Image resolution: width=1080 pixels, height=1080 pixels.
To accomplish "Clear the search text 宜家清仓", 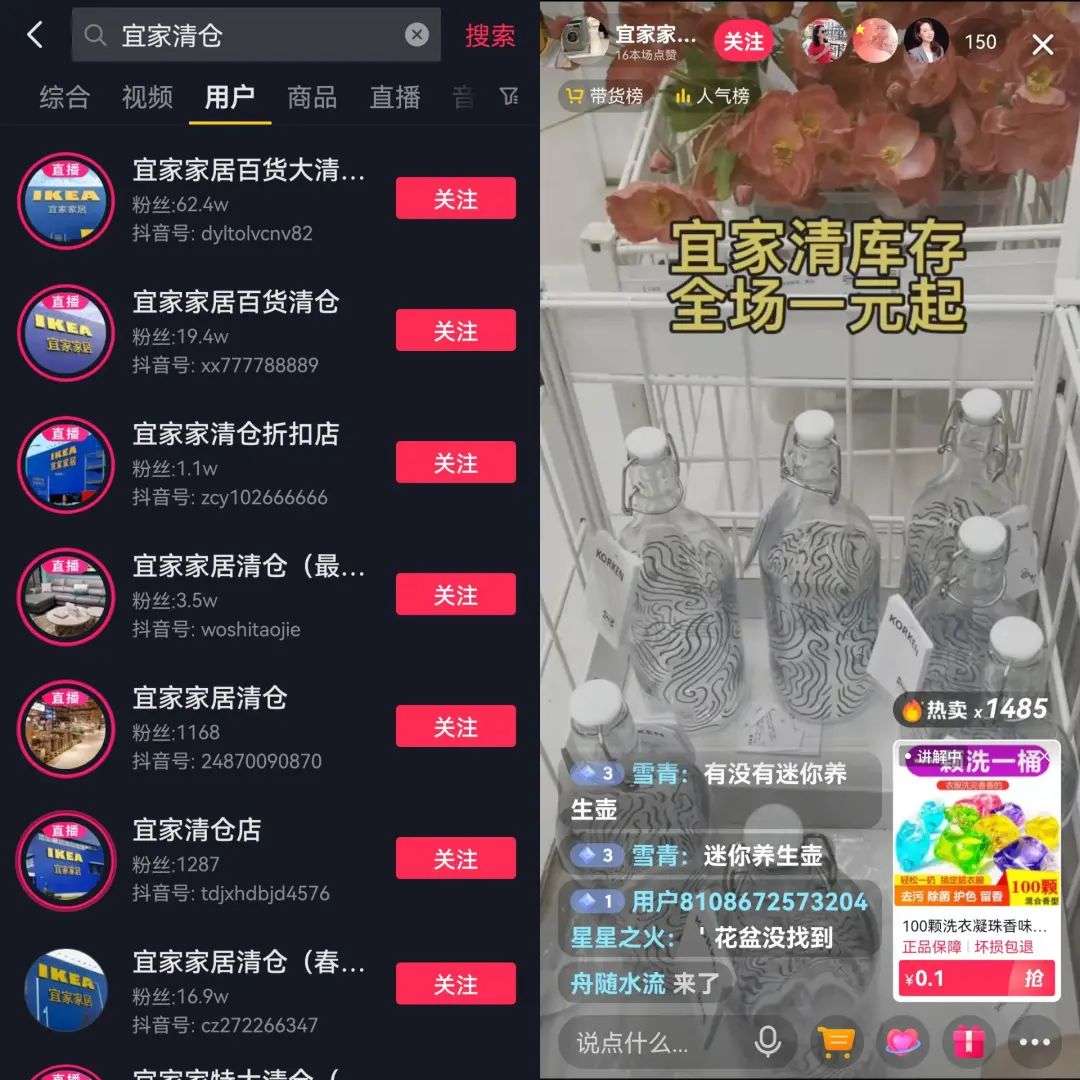I will point(417,34).
